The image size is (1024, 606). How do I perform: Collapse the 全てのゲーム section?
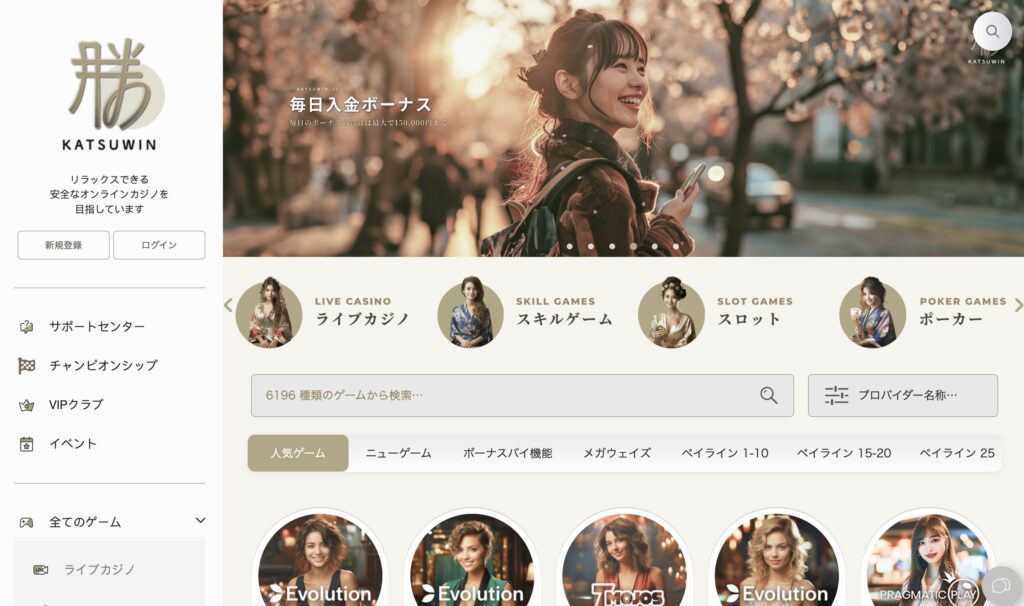click(x=200, y=521)
